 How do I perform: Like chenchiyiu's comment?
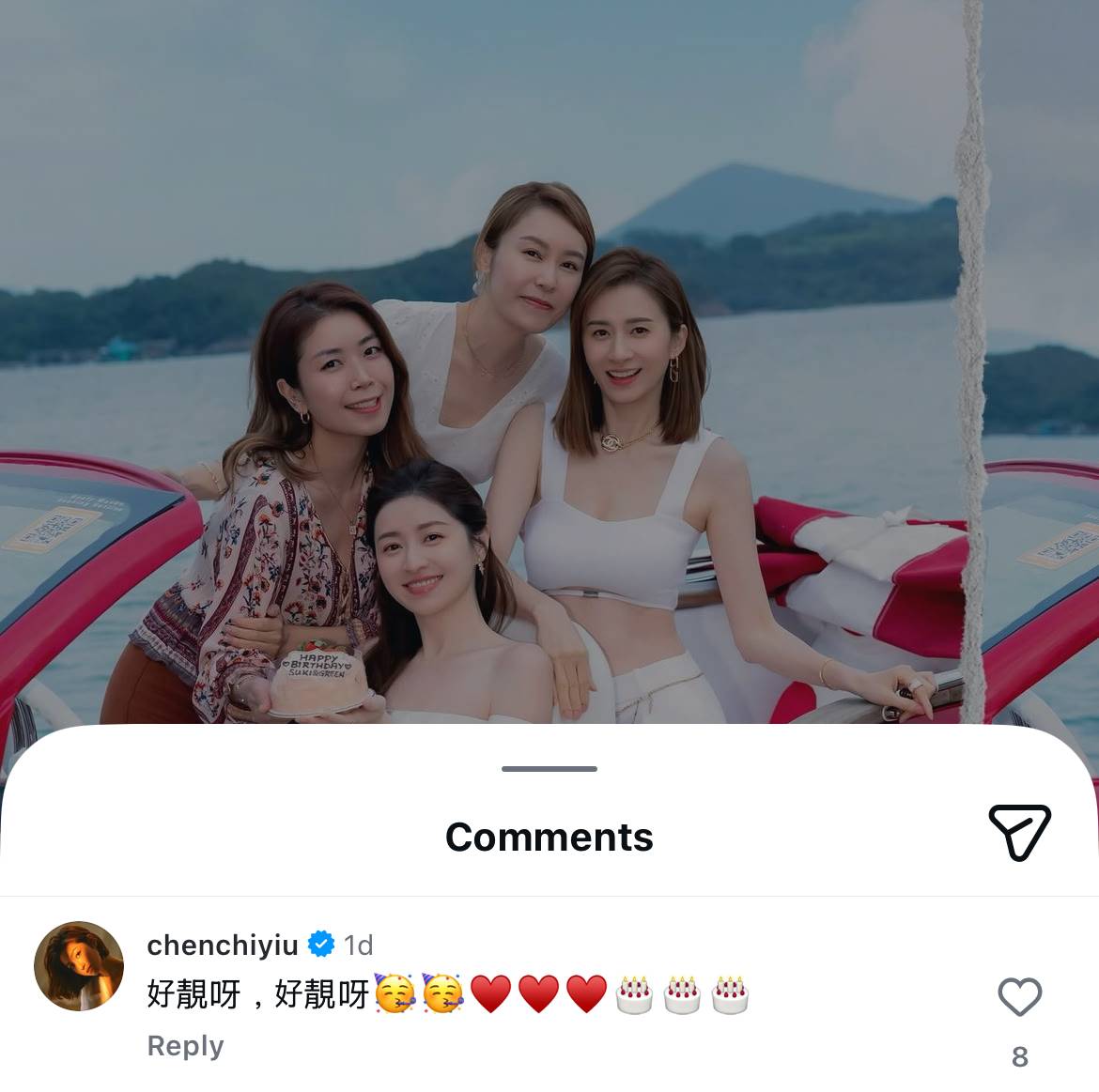coord(1019,997)
